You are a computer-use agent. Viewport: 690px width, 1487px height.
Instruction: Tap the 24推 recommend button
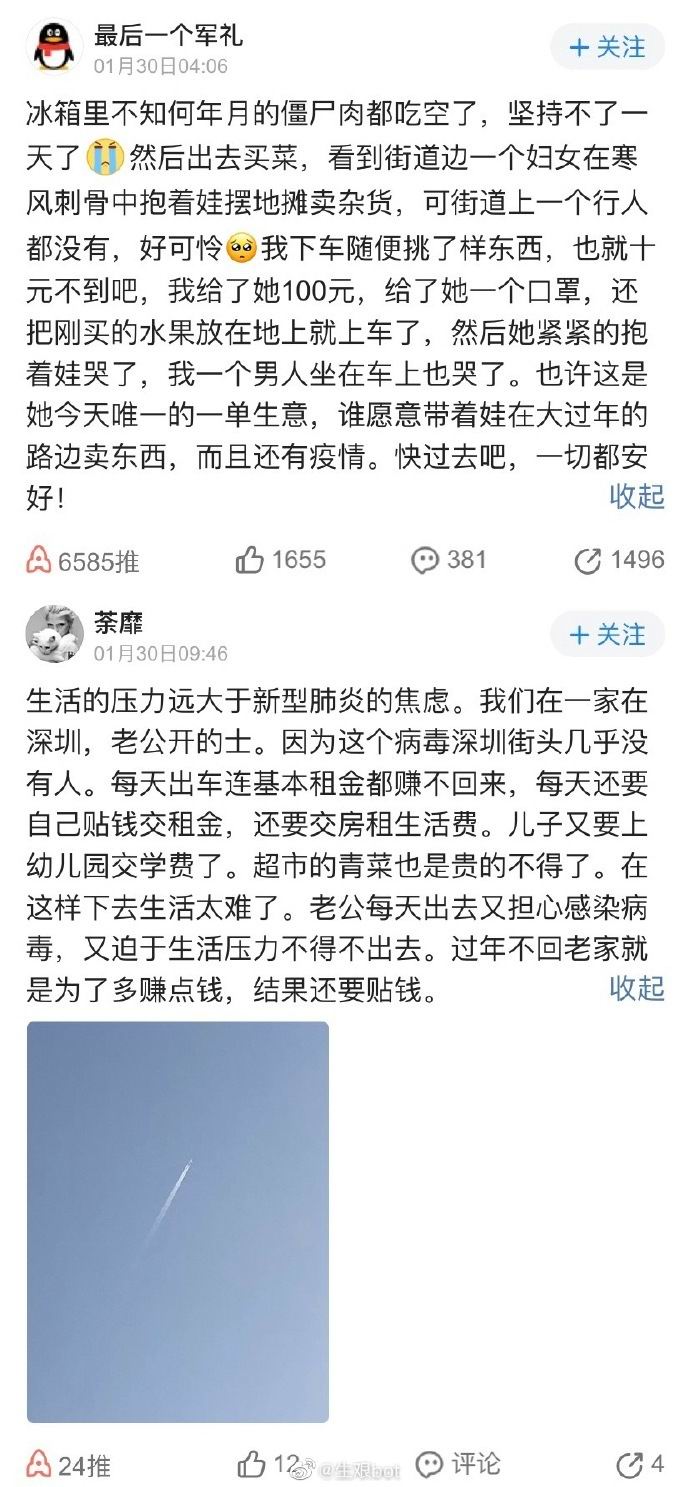coord(68,1465)
